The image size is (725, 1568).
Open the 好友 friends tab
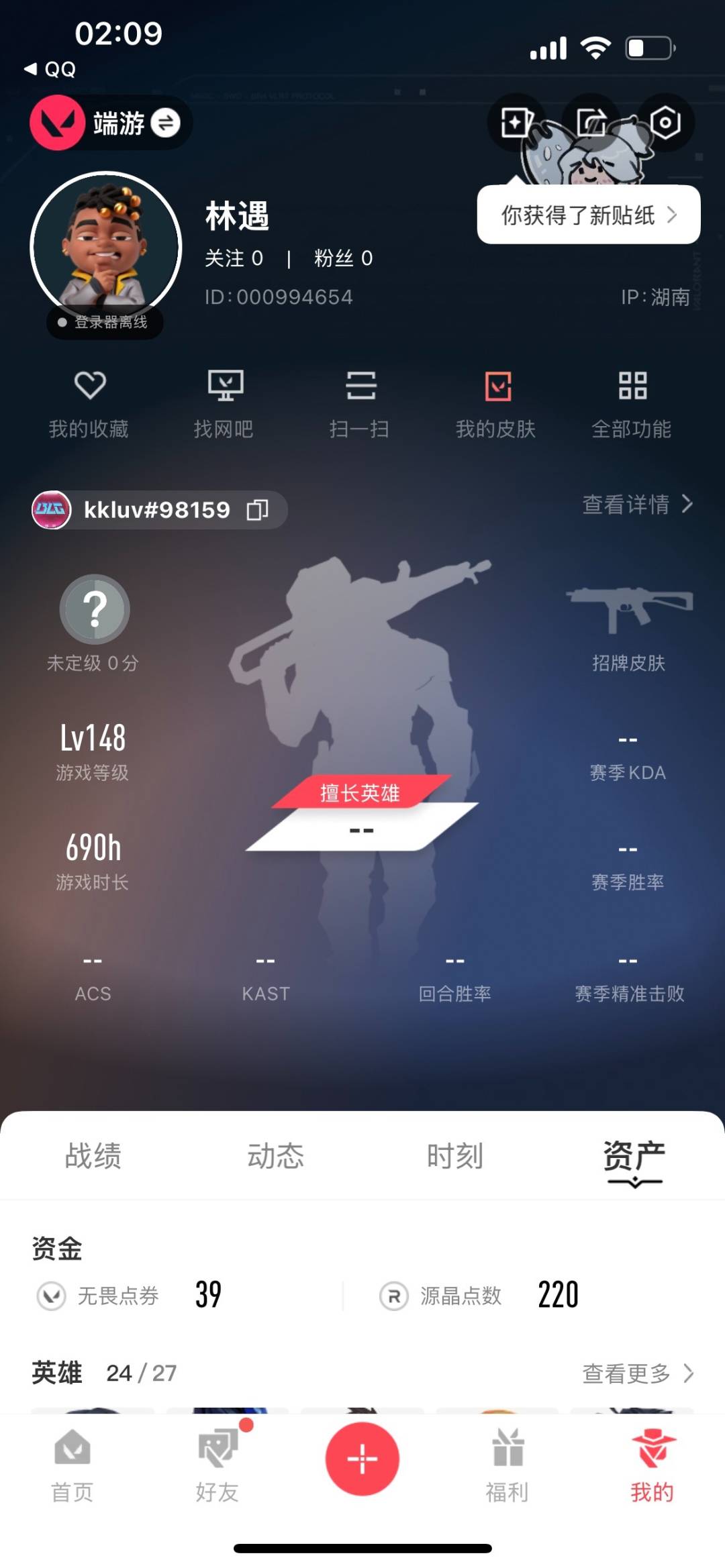[217, 1465]
